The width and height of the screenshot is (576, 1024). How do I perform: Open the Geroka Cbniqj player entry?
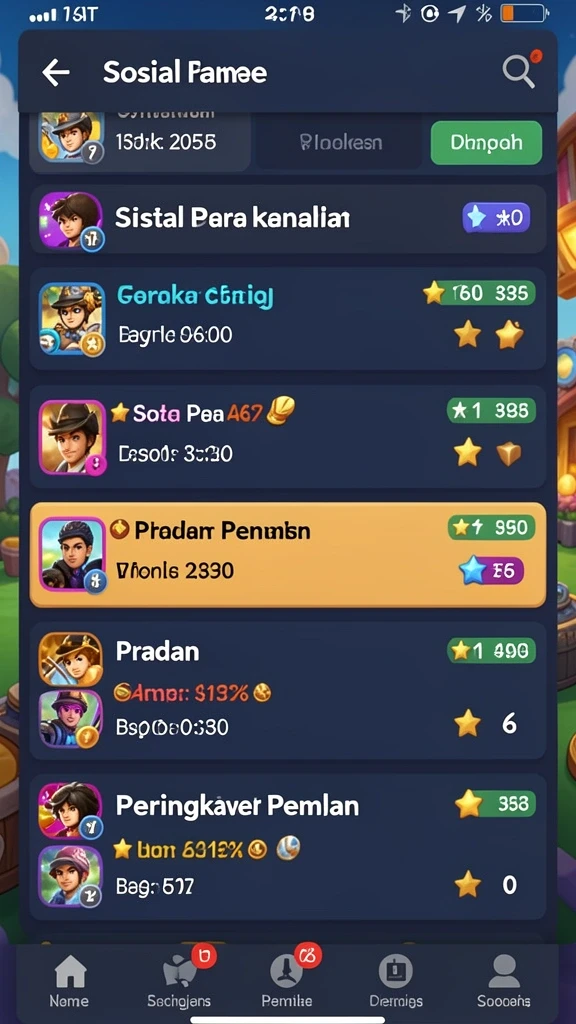click(287, 319)
